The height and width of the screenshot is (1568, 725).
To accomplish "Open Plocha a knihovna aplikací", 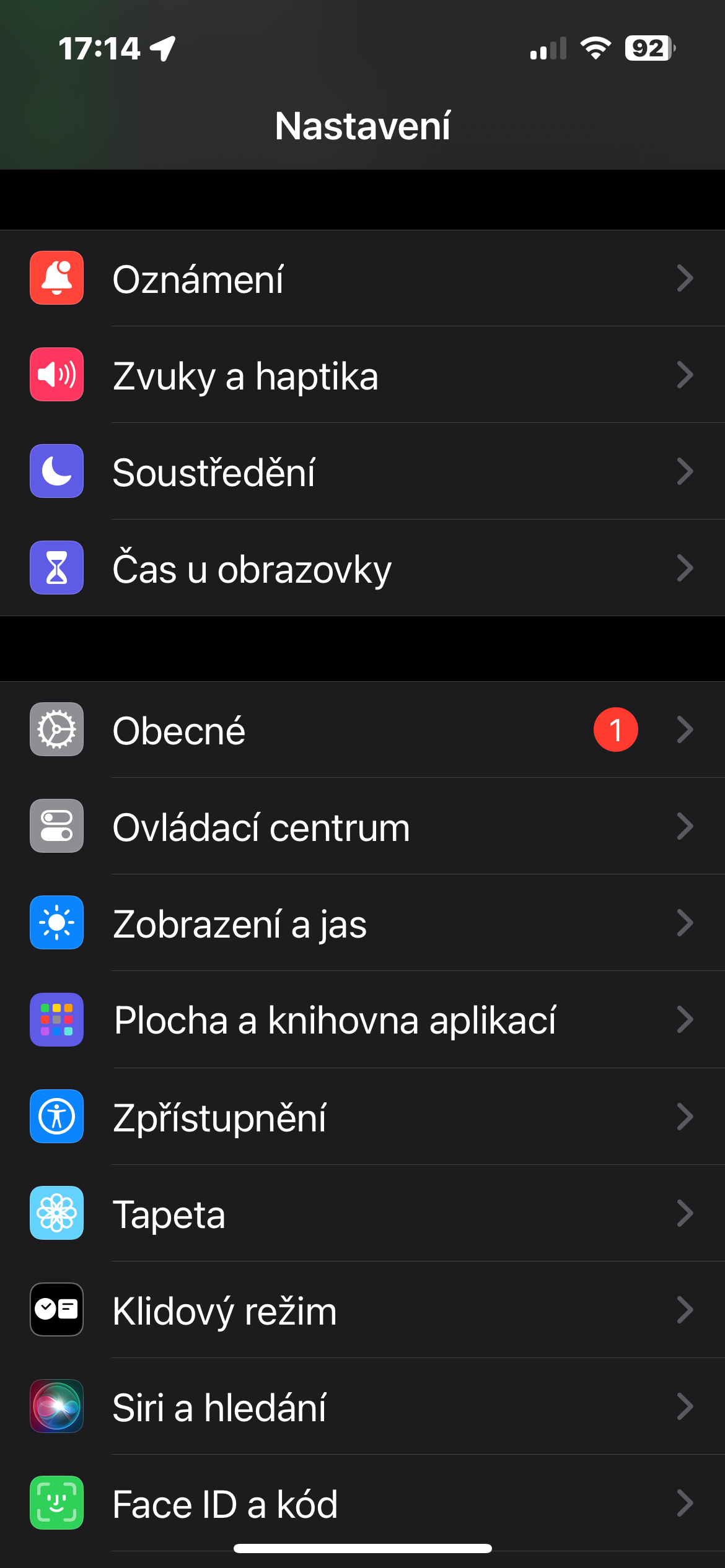I will (x=362, y=1020).
